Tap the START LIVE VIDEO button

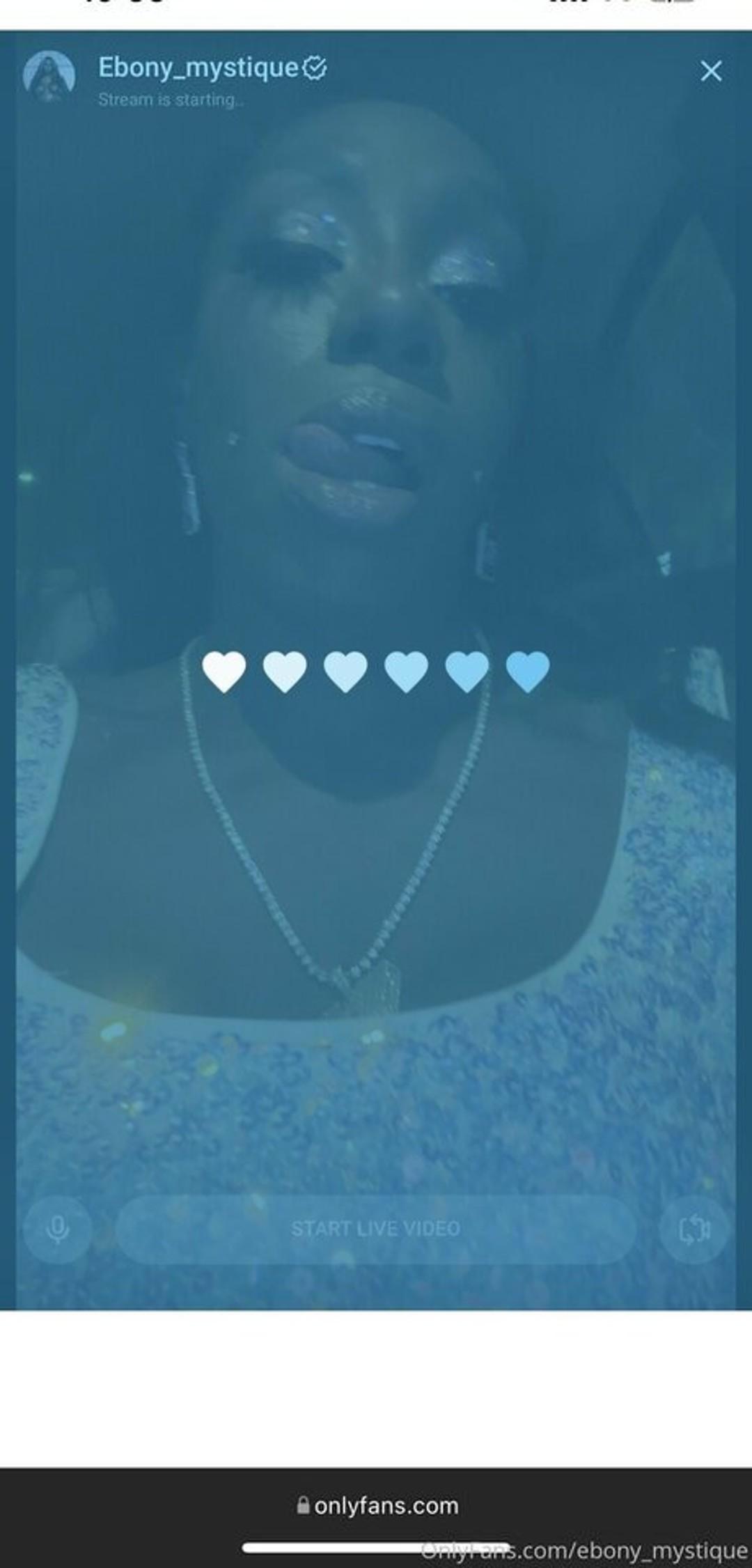coord(376,1228)
